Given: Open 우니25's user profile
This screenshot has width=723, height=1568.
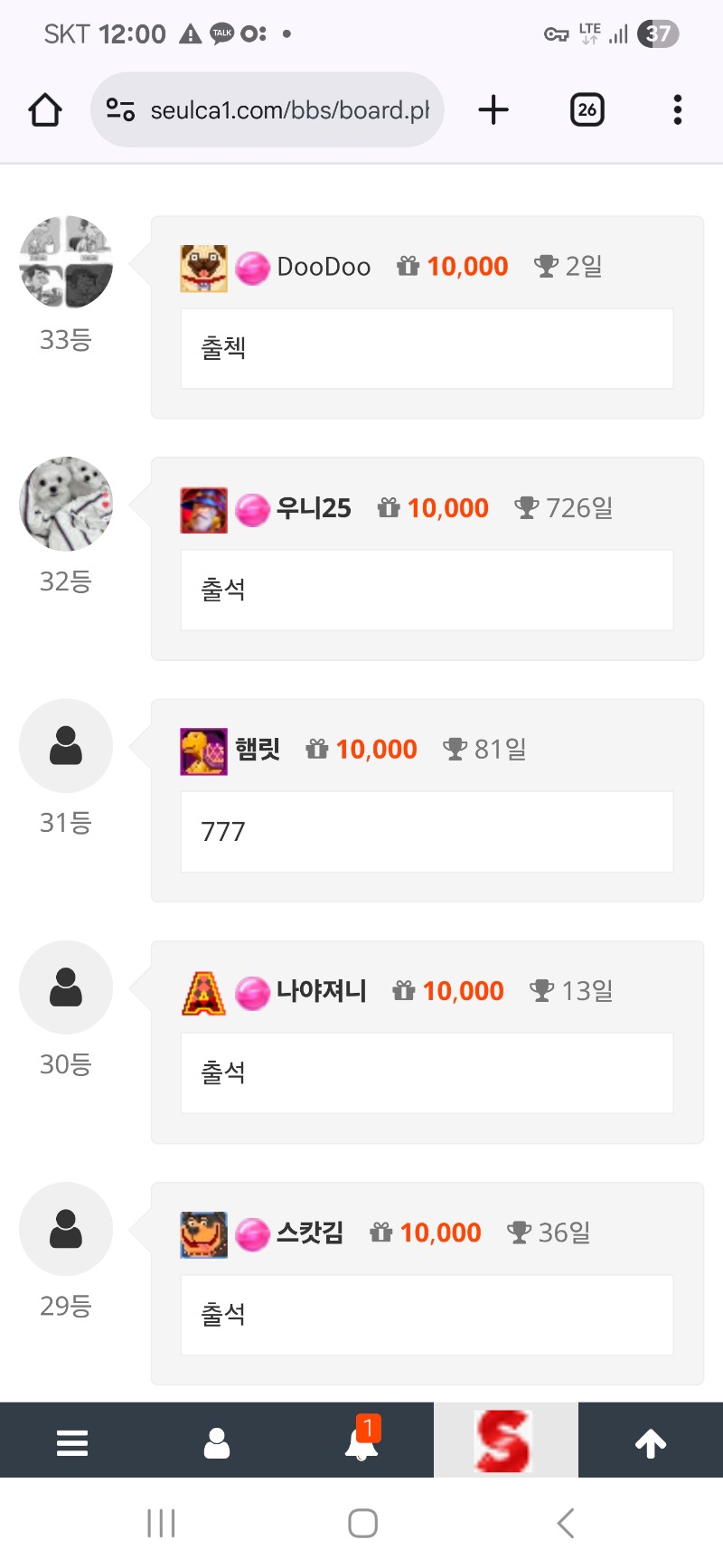Looking at the screenshot, I should point(313,508).
